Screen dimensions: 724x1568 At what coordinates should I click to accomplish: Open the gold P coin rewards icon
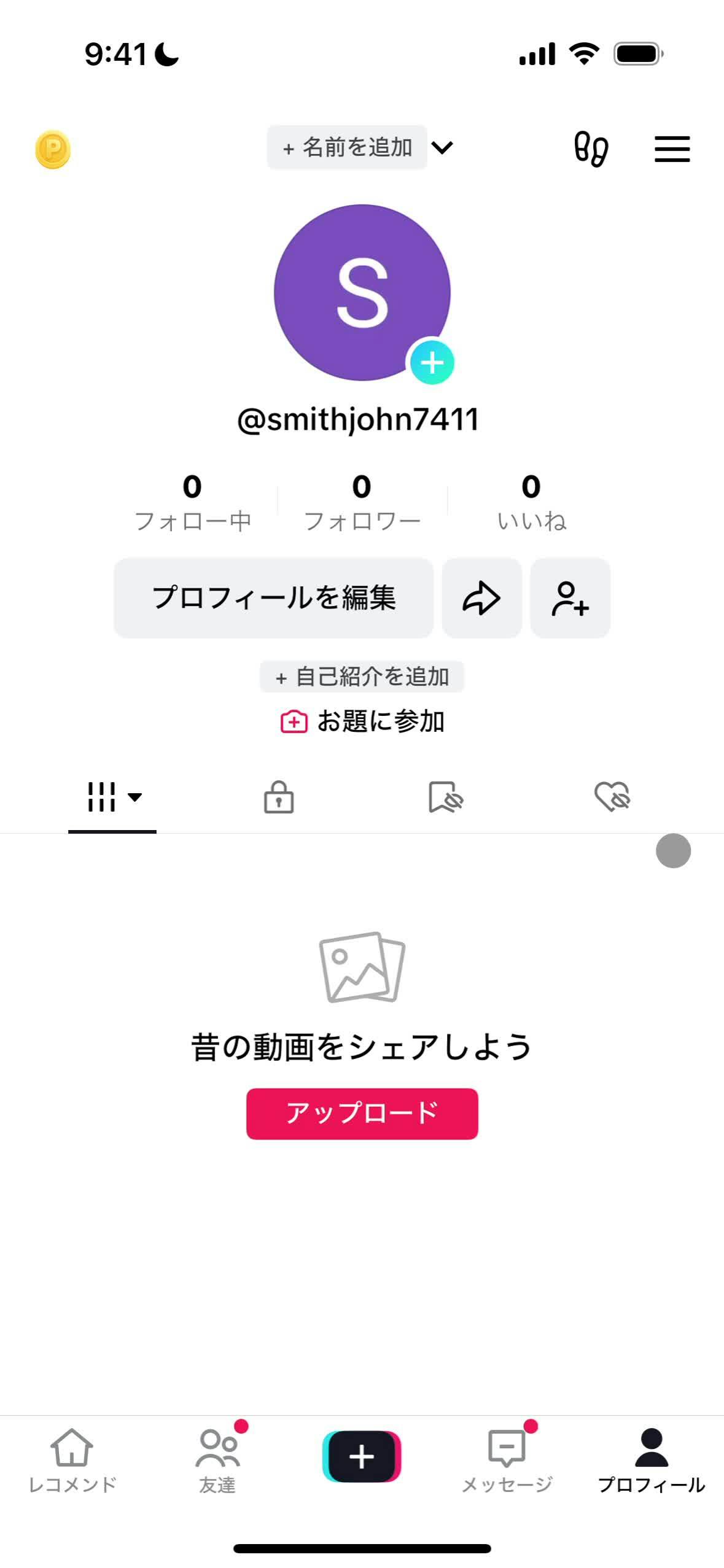pyautogui.click(x=53, y=149)
